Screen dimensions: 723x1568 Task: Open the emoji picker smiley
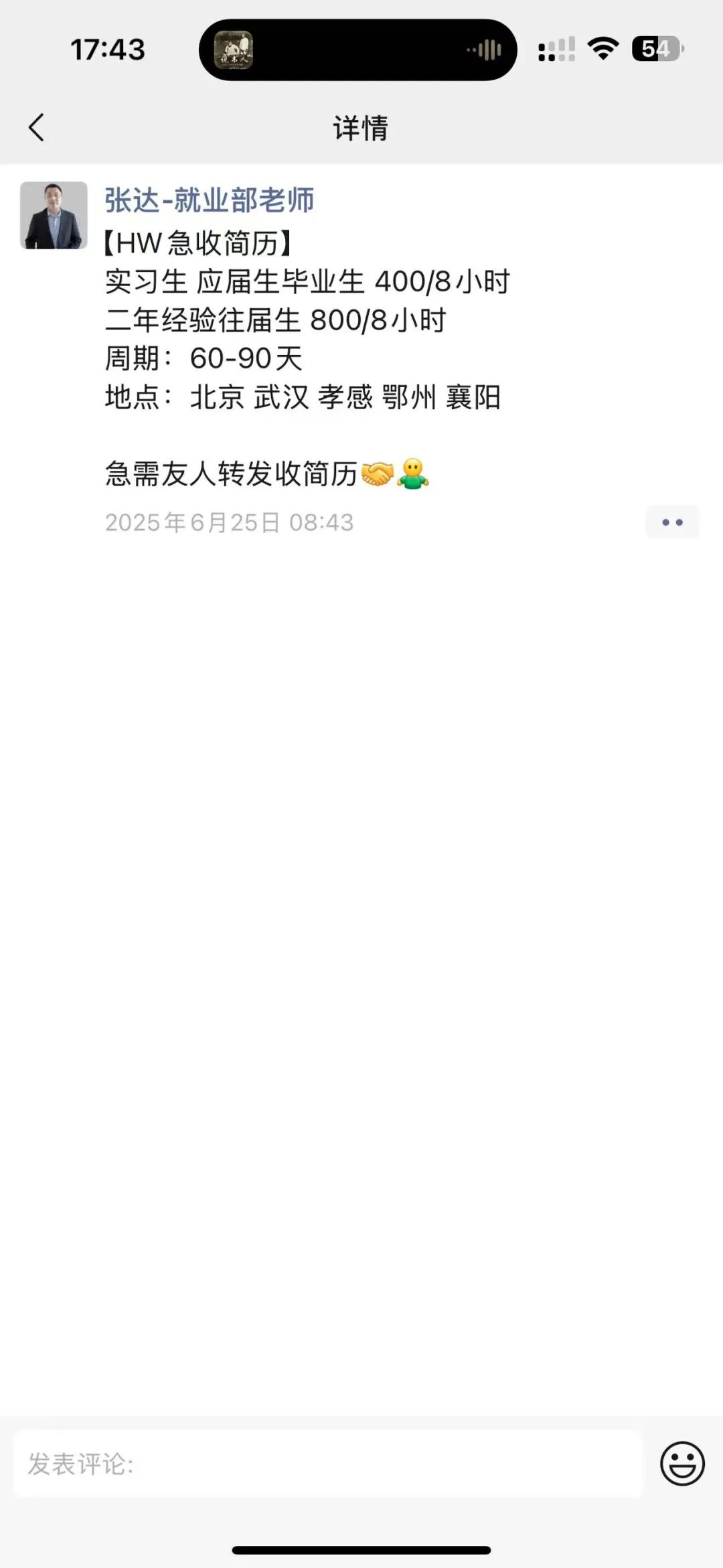[x=682, y=1464]
